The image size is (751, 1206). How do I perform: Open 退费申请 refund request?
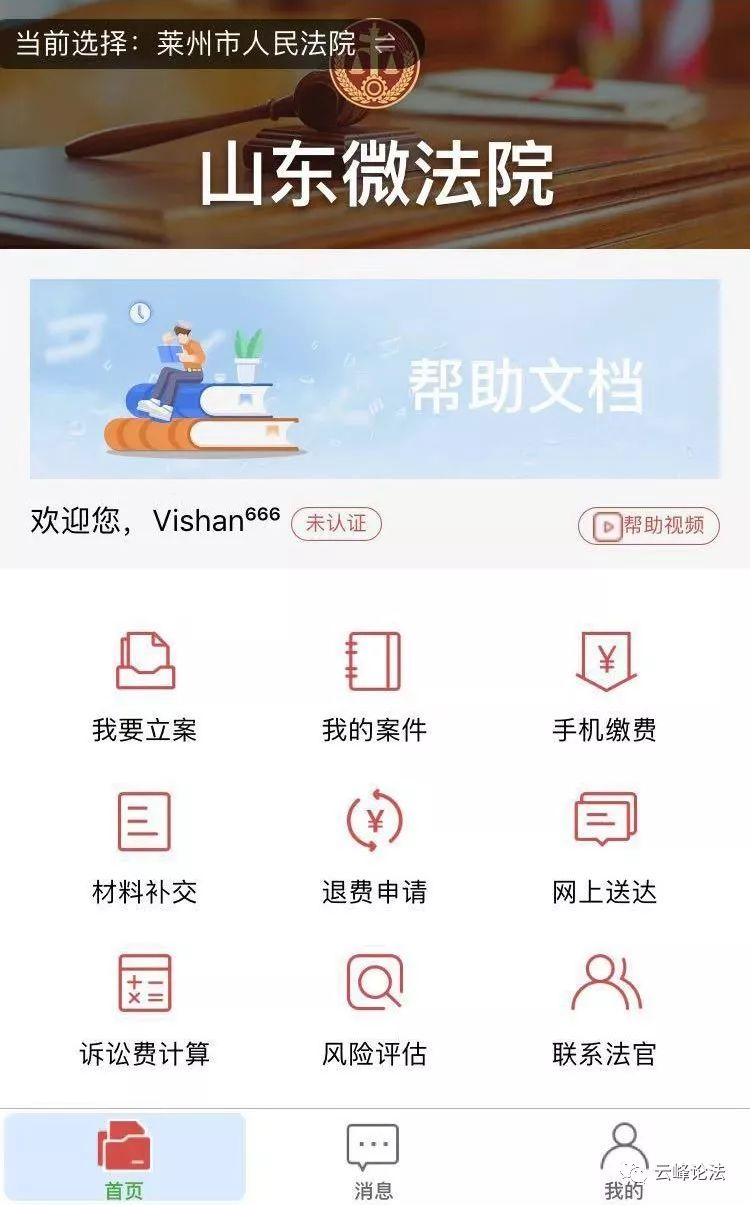[374, 848]
